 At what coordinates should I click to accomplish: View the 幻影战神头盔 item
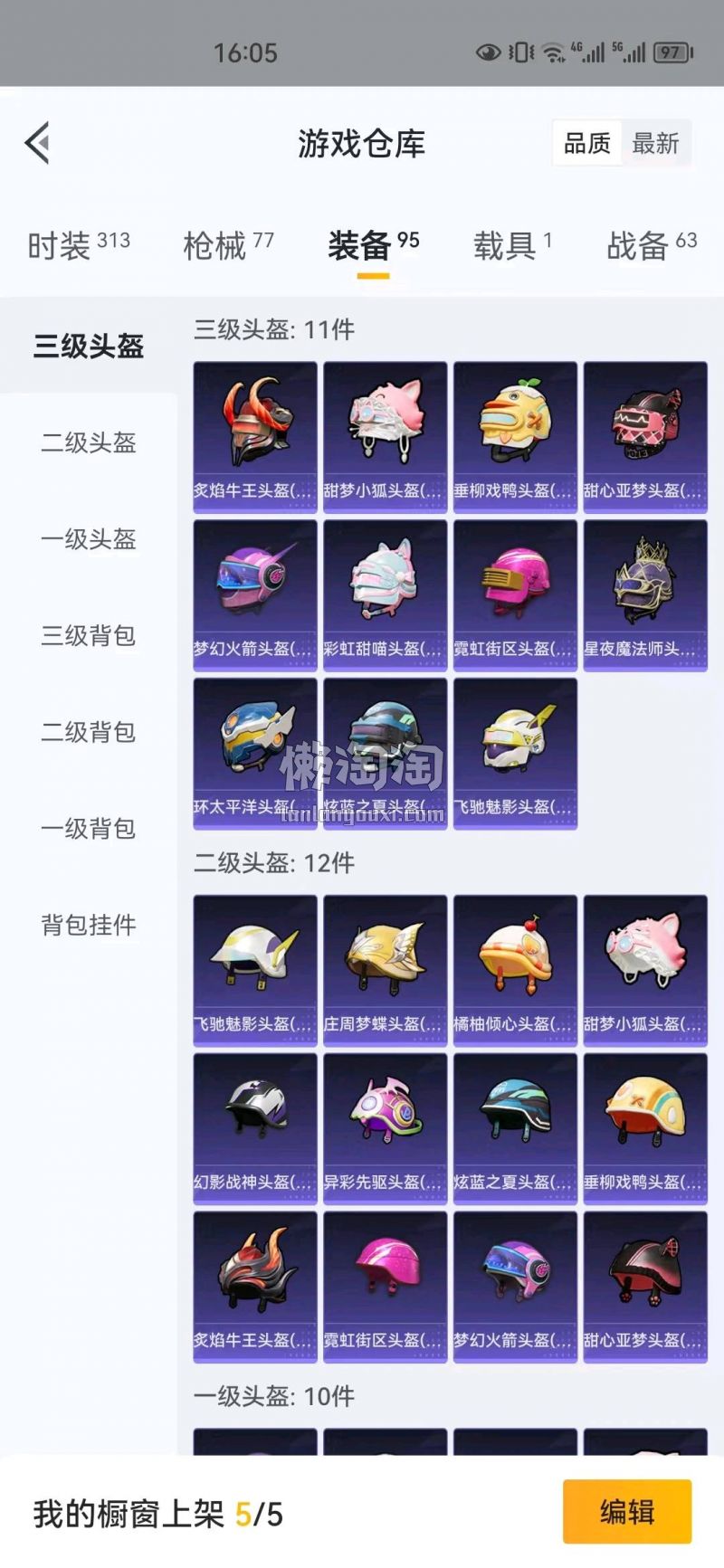tap(255, 1127)
